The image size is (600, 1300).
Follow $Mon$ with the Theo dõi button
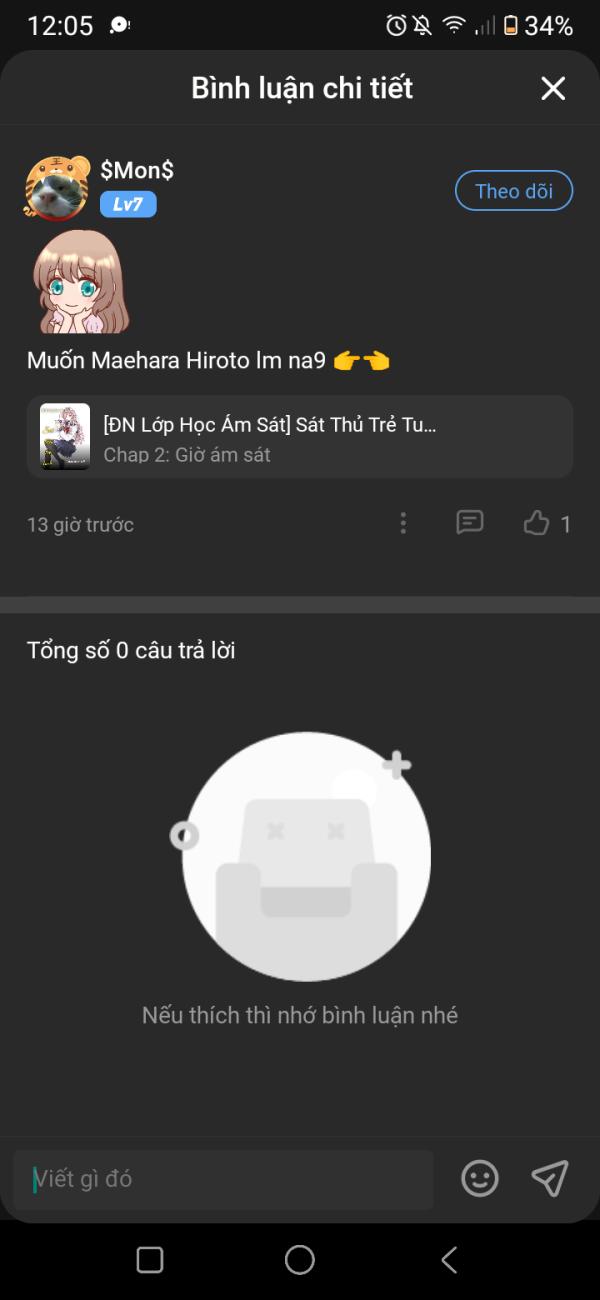(x=514, y=191)
